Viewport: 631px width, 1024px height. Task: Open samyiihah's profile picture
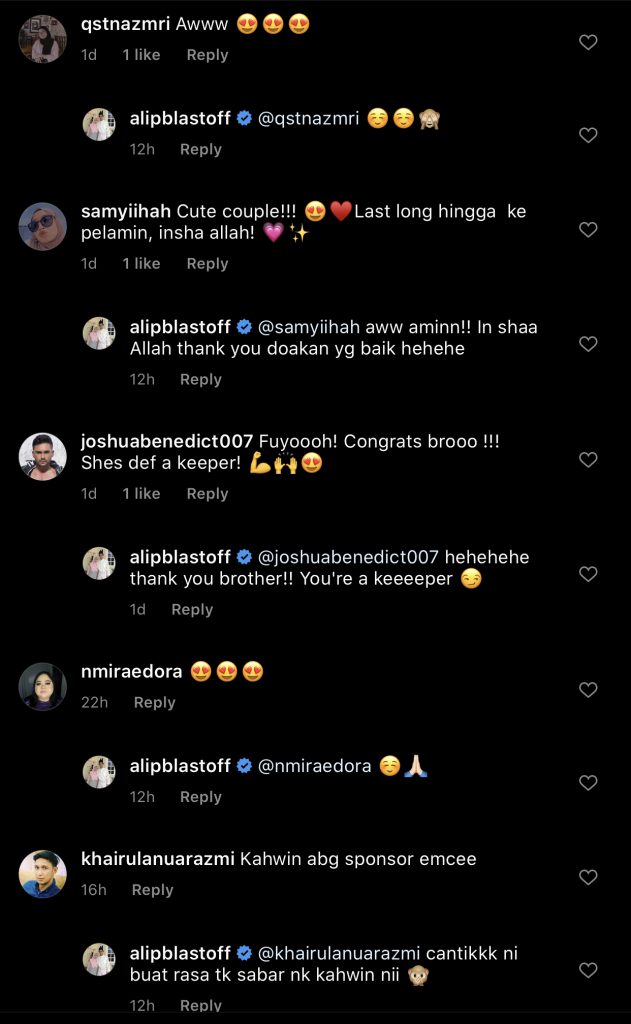tap(43, 226)
